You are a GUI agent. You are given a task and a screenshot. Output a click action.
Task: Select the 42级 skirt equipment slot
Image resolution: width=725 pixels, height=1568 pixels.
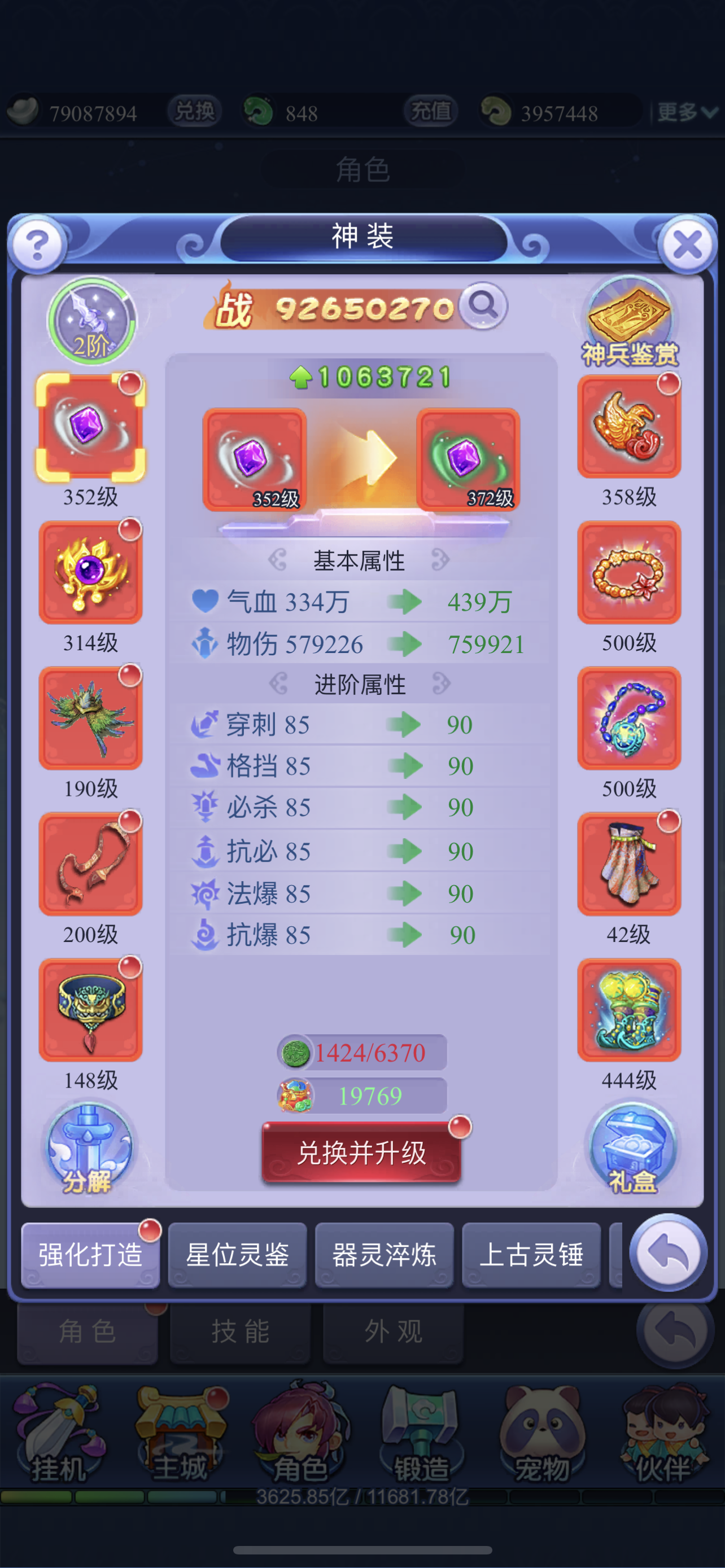(x=629, y=864)
